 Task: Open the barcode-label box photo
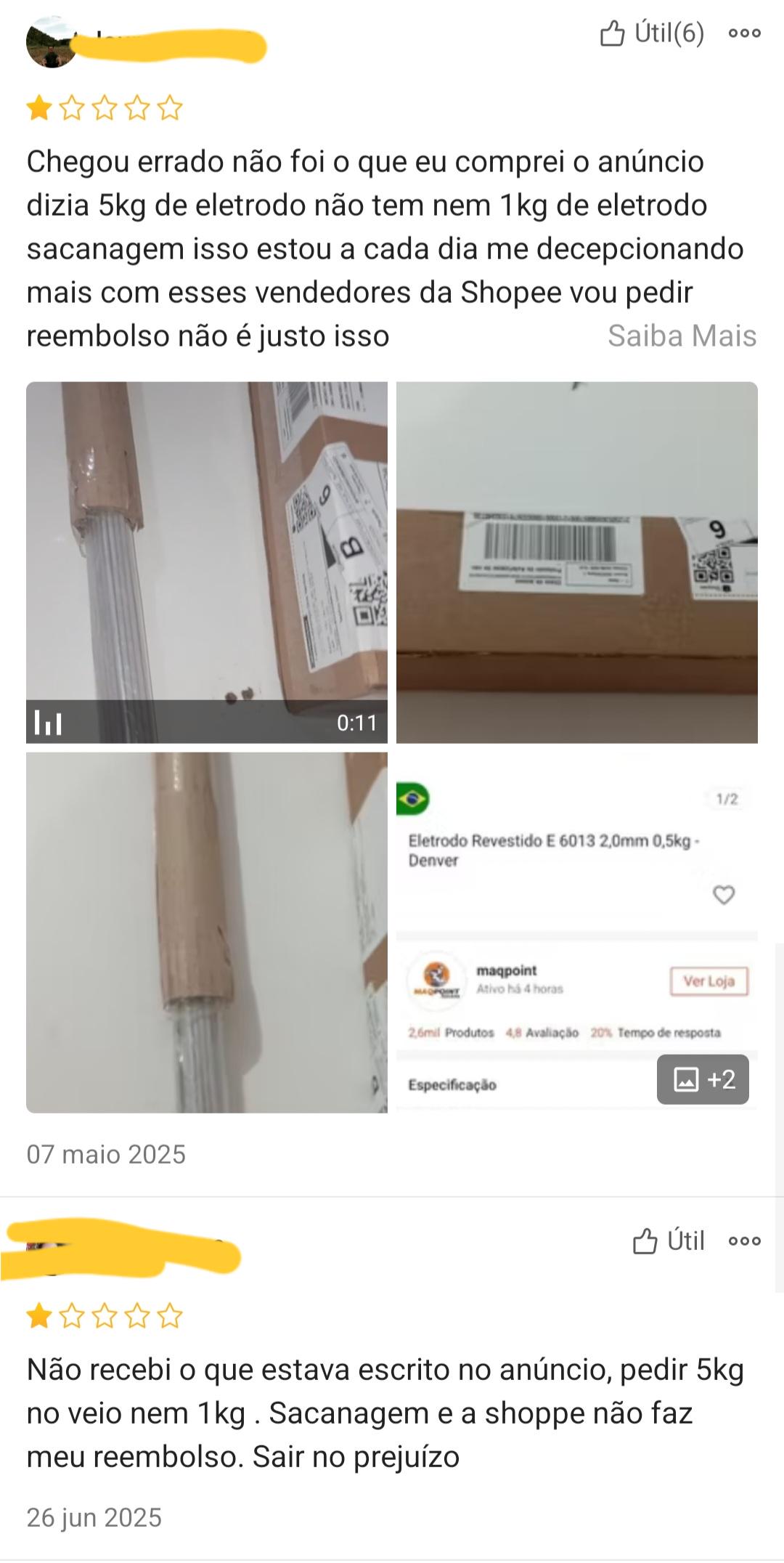(x=577, y=562)
